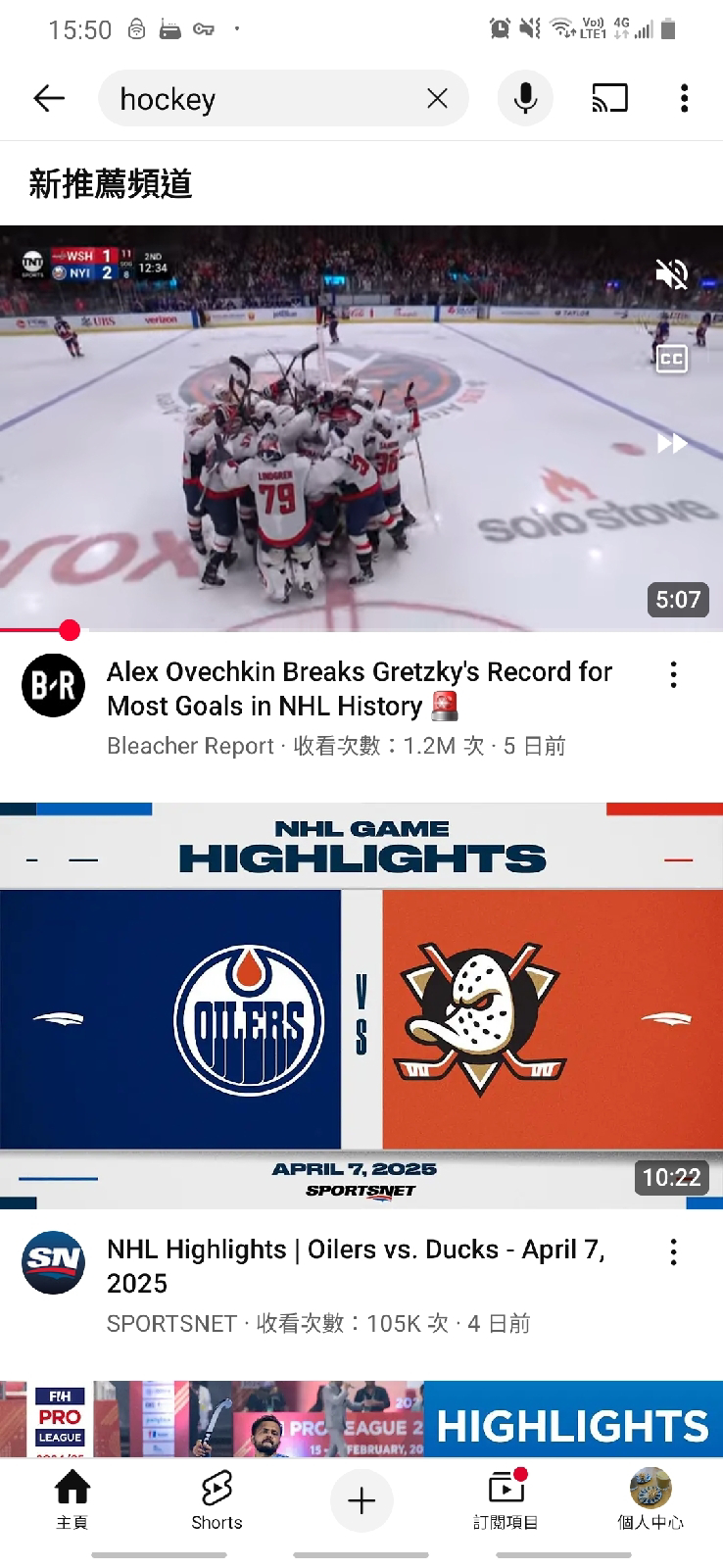Toggle closed captions on the preview

[672, 359]
